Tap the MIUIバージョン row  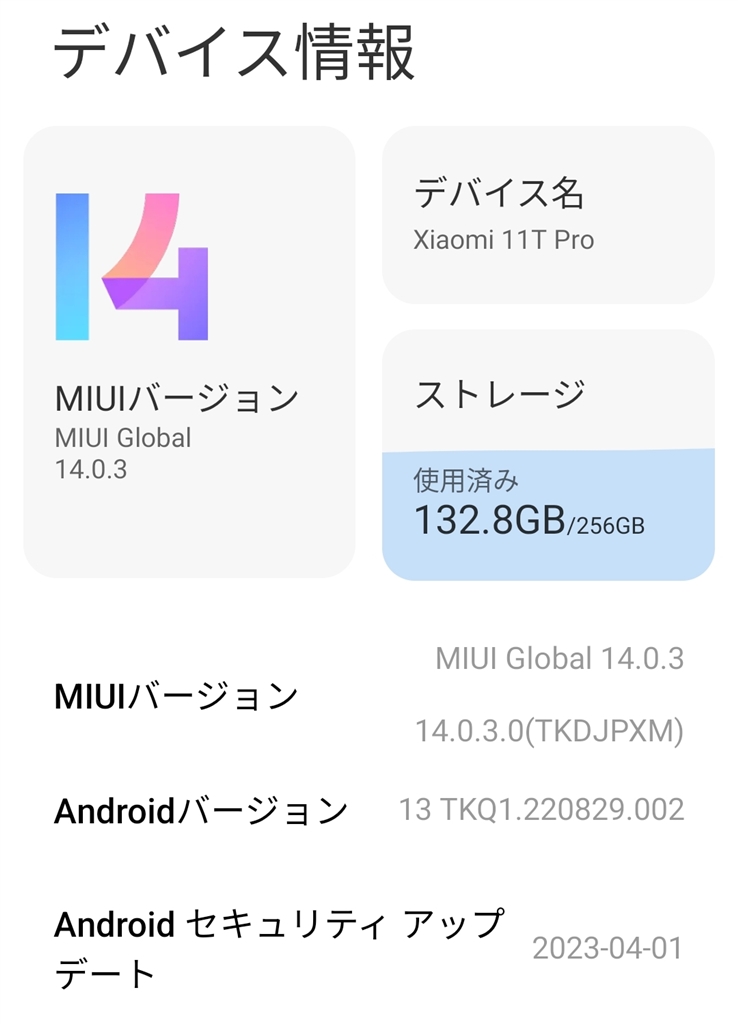[x=368, y=696]
